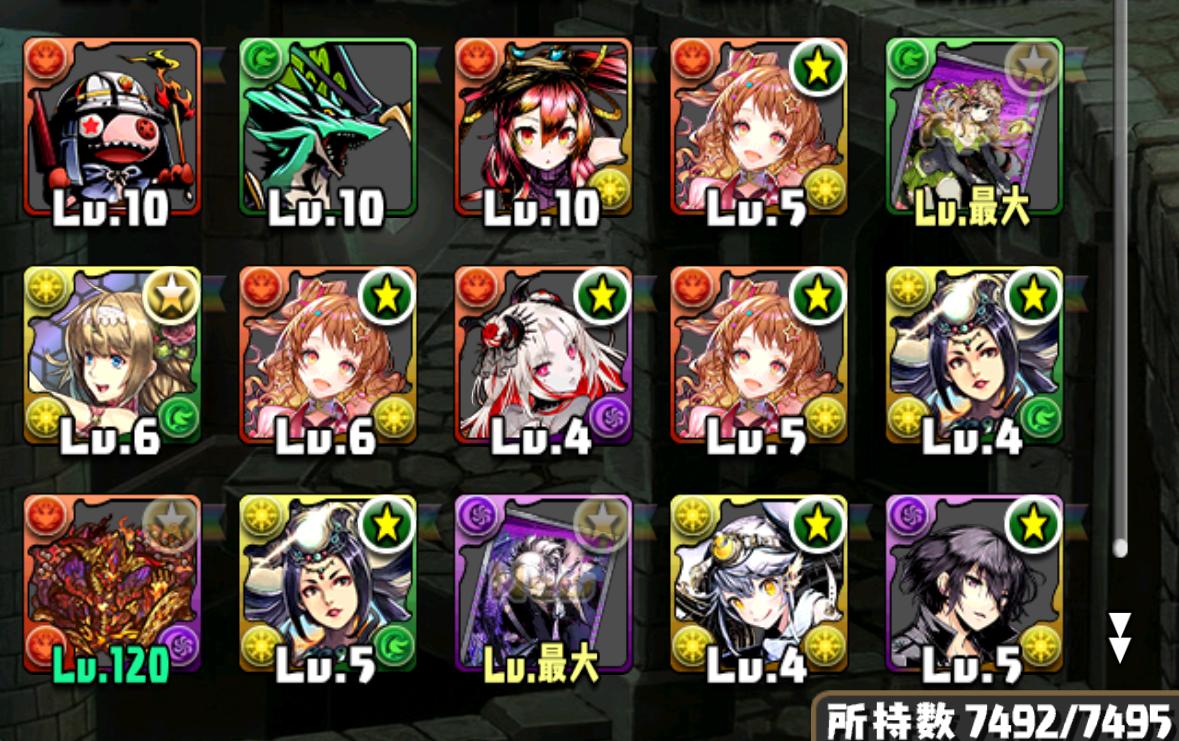Viewport: 1179px width, 741px height.
Task: Jump to bottom with the double-arrow icon
Action: [1120, 638]
